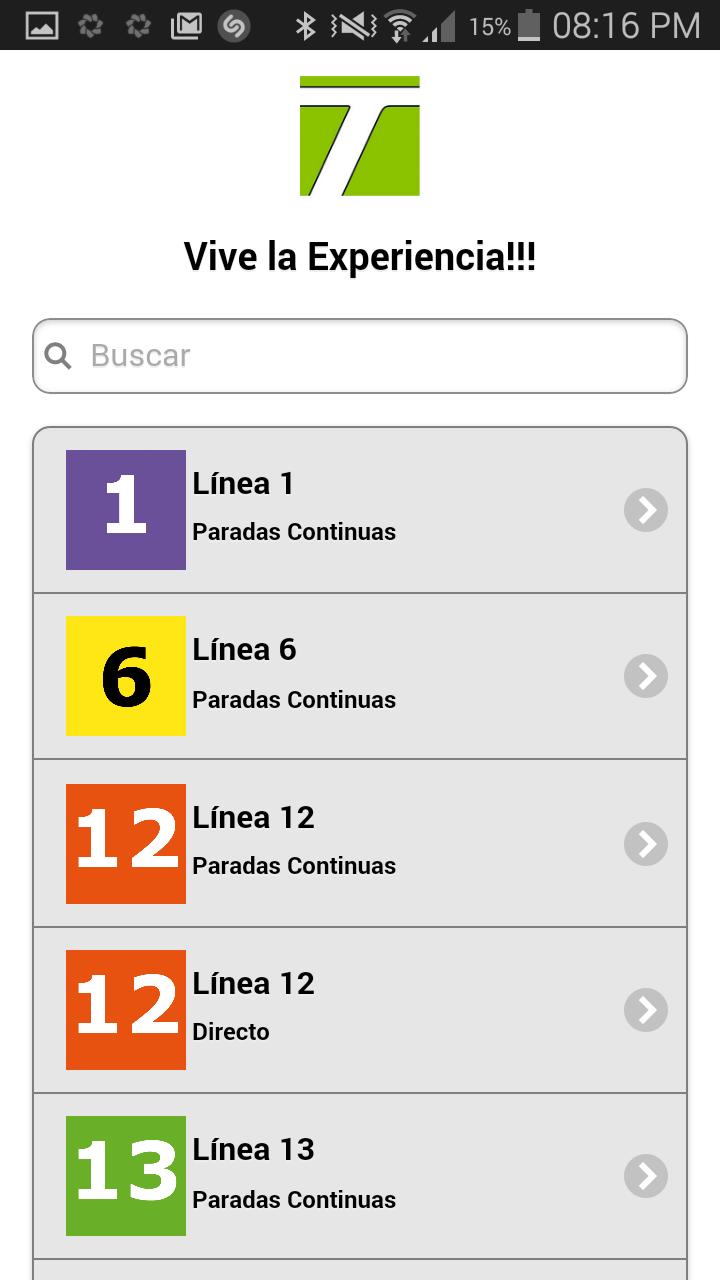Select the yellow Línea 6 badge icon
Viewport: 720px width, 1280px height.
tap(125, 676)
